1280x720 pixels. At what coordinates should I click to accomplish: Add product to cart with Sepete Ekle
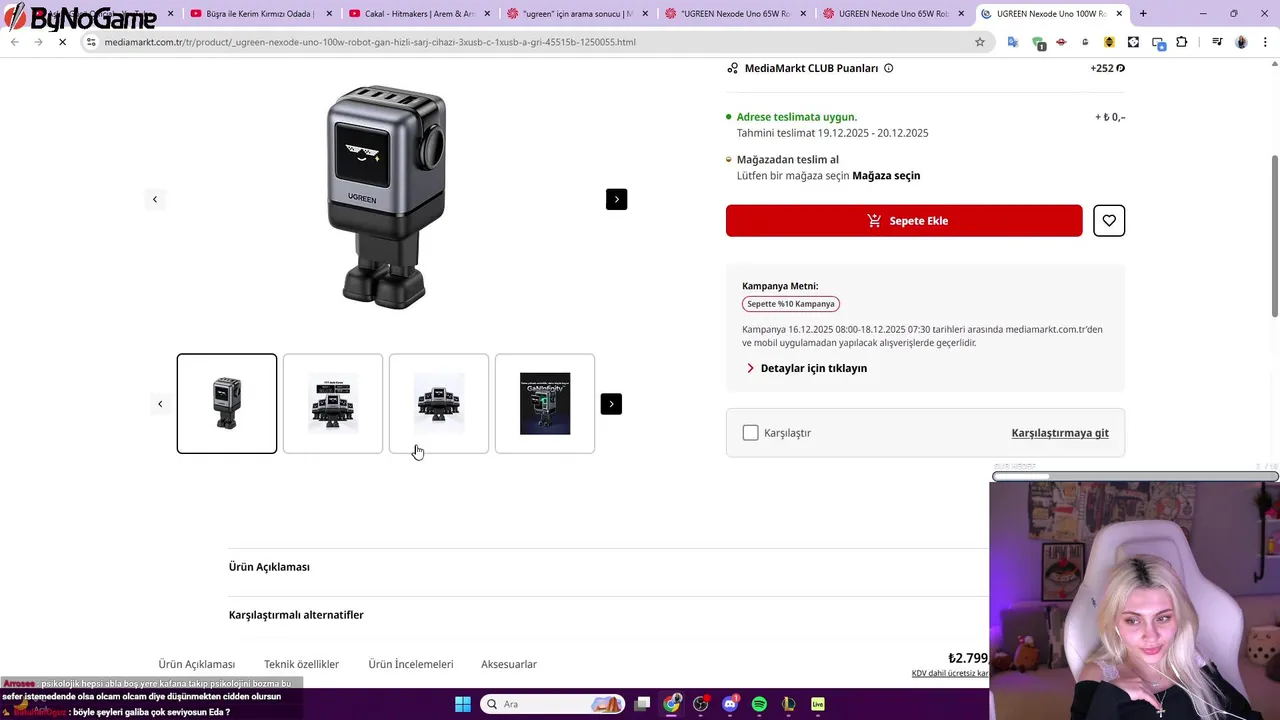point(903,221)
